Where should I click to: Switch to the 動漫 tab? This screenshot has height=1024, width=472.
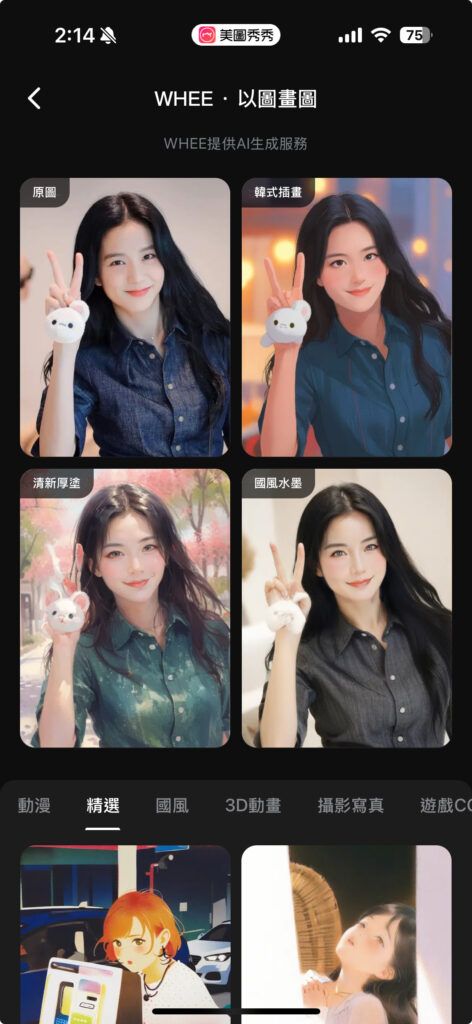[34, 805]
